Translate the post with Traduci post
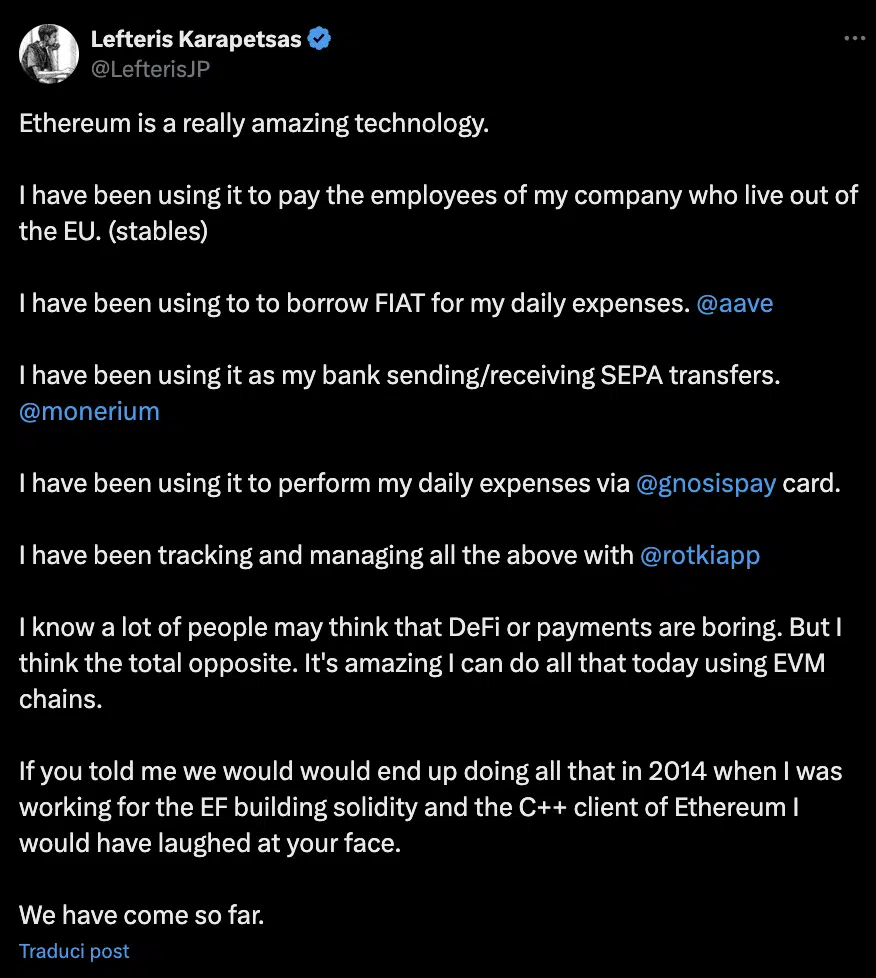Screen dimensions: 876x978 pos(74,951)
